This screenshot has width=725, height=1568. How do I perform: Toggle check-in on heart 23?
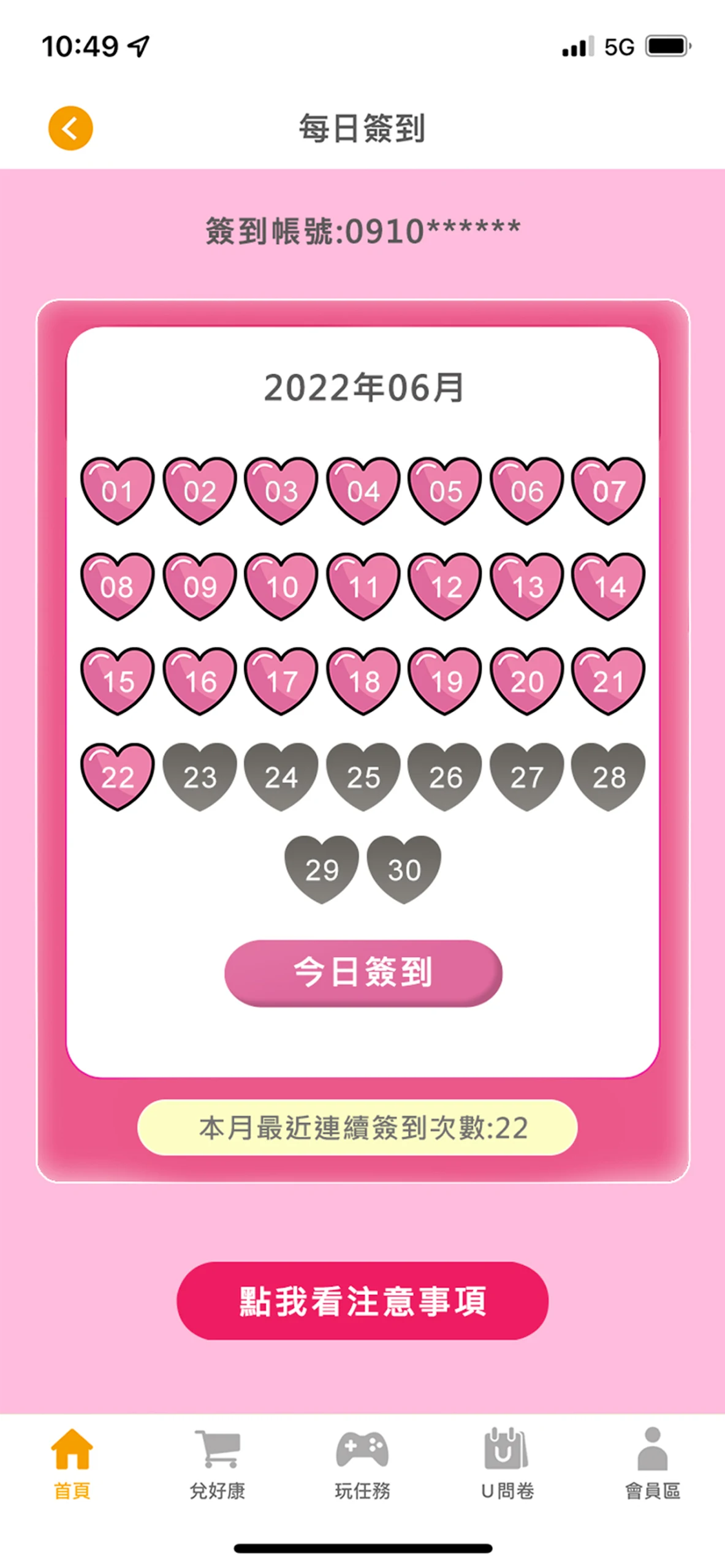tap(201, 777)
